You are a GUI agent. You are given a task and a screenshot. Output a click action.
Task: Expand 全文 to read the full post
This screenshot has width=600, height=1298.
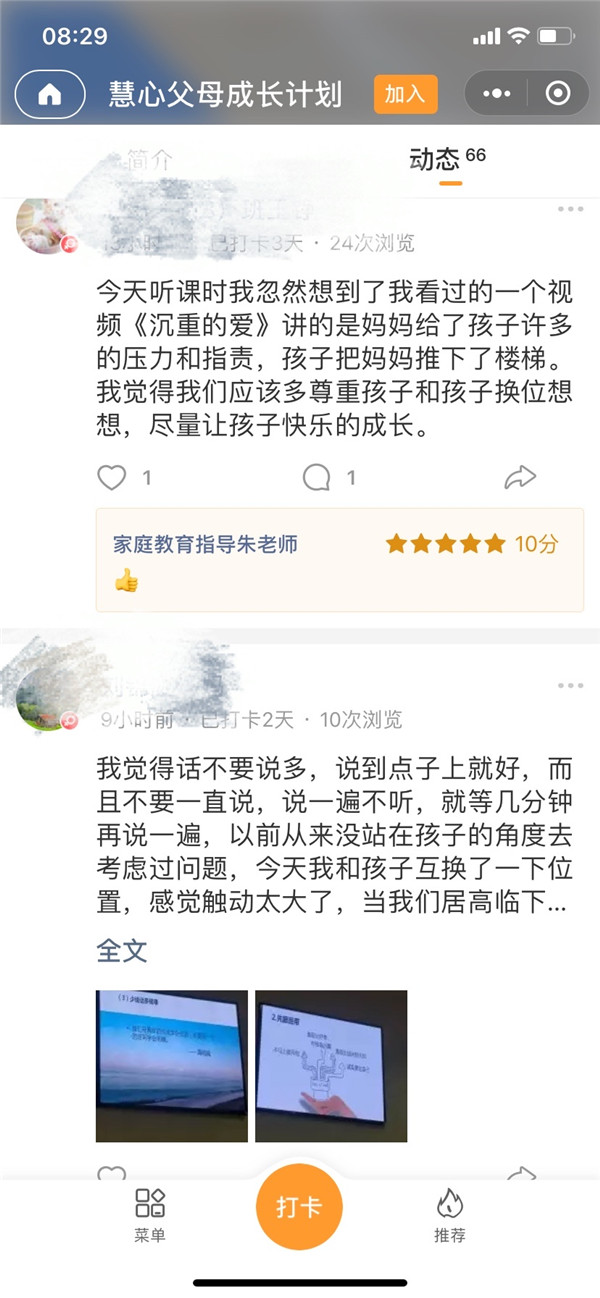(122, 950)
